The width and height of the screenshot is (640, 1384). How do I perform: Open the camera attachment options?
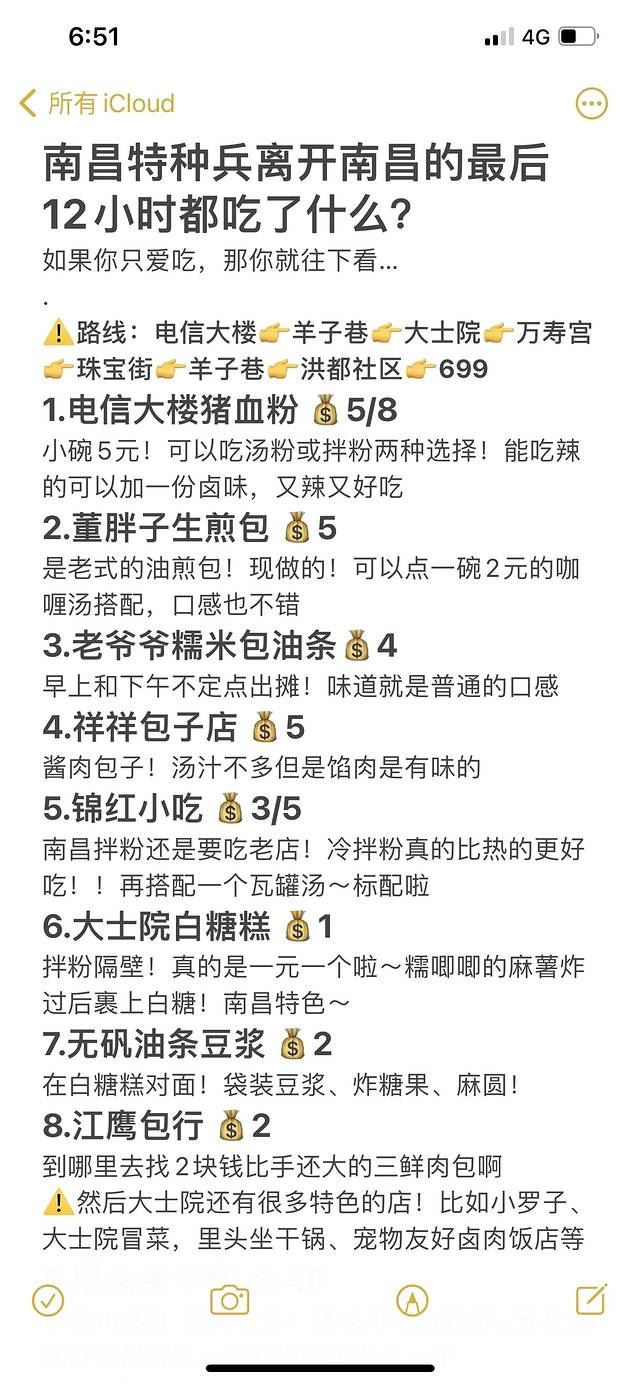coord(229,1299)
